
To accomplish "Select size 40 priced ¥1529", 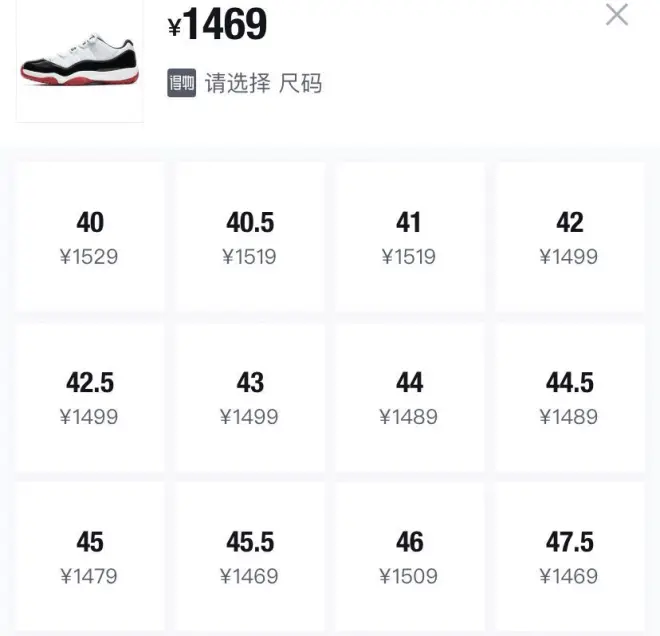I will pyautogui.click(x=90, y=238).
